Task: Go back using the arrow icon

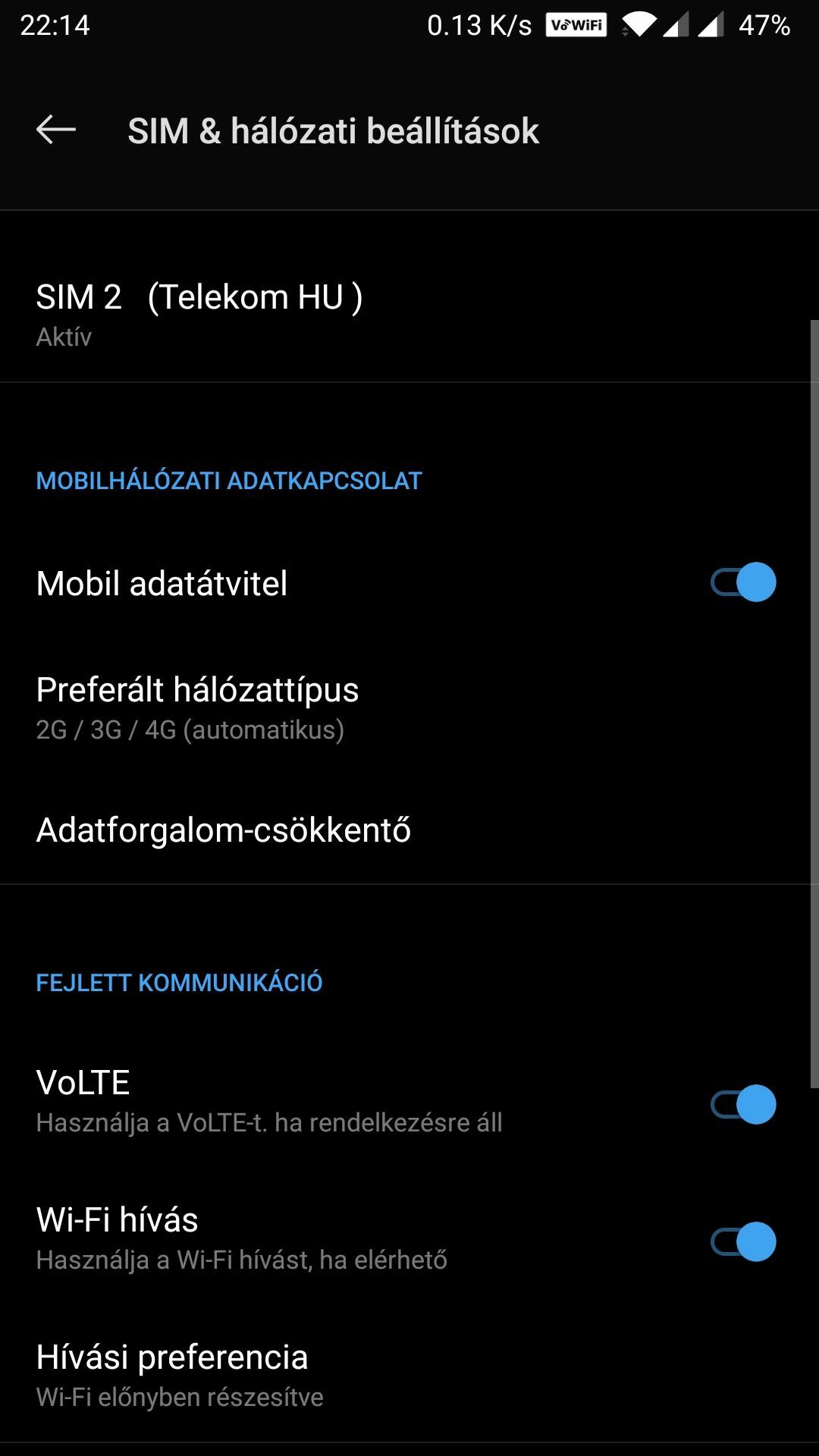Action: click(56, 130)
